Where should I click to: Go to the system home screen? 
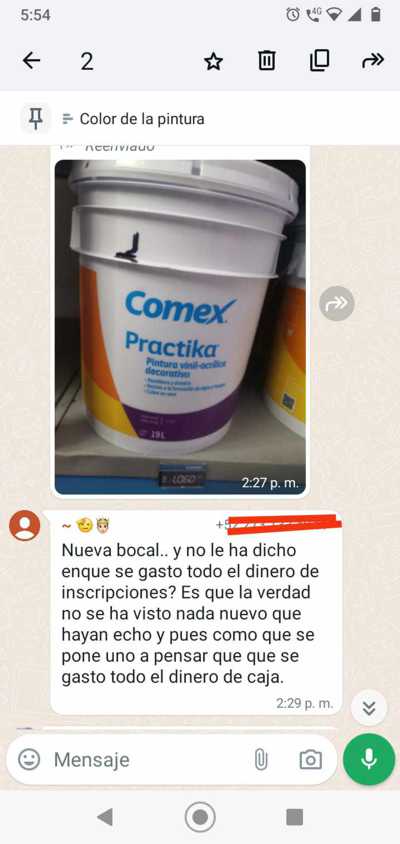200,817
